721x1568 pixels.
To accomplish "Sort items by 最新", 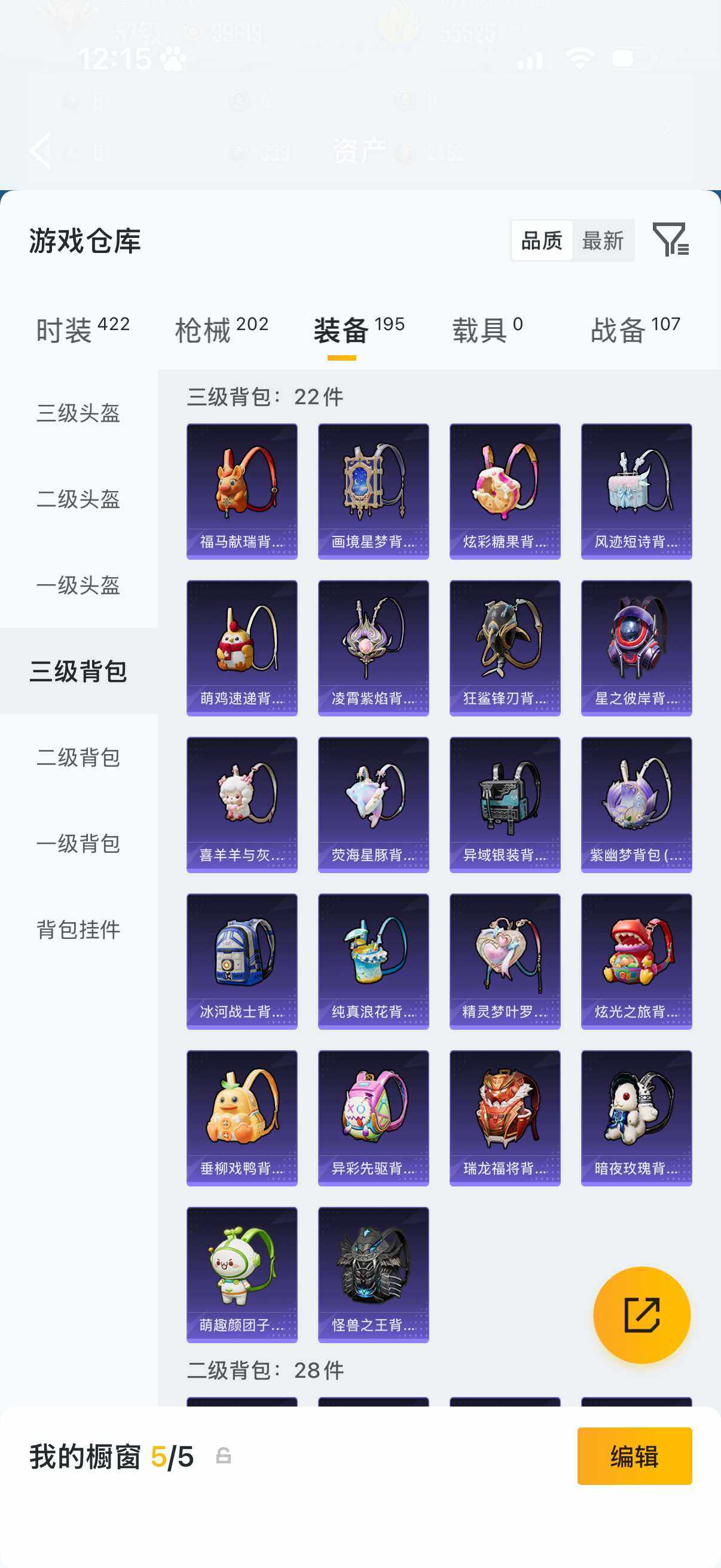I will (x=604, y=241).
